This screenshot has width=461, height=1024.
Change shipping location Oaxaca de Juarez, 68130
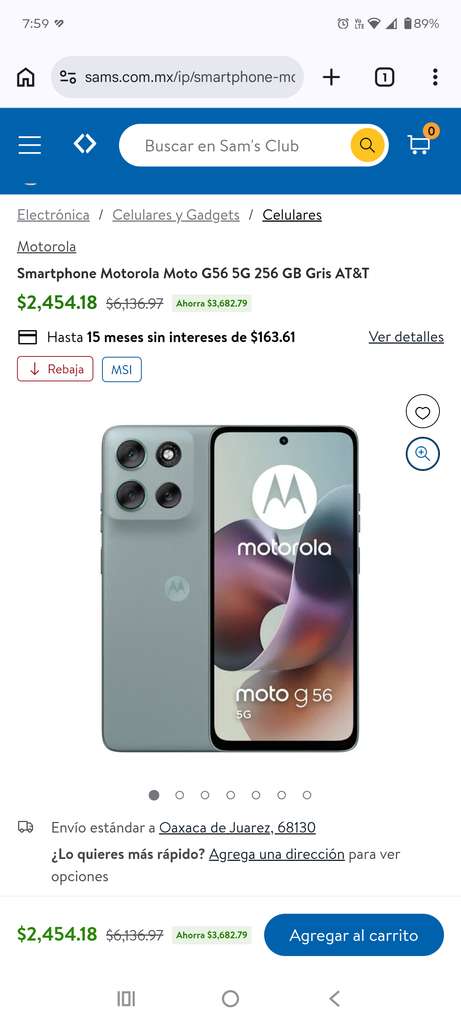pyautogui.click(x=237, y=827)
